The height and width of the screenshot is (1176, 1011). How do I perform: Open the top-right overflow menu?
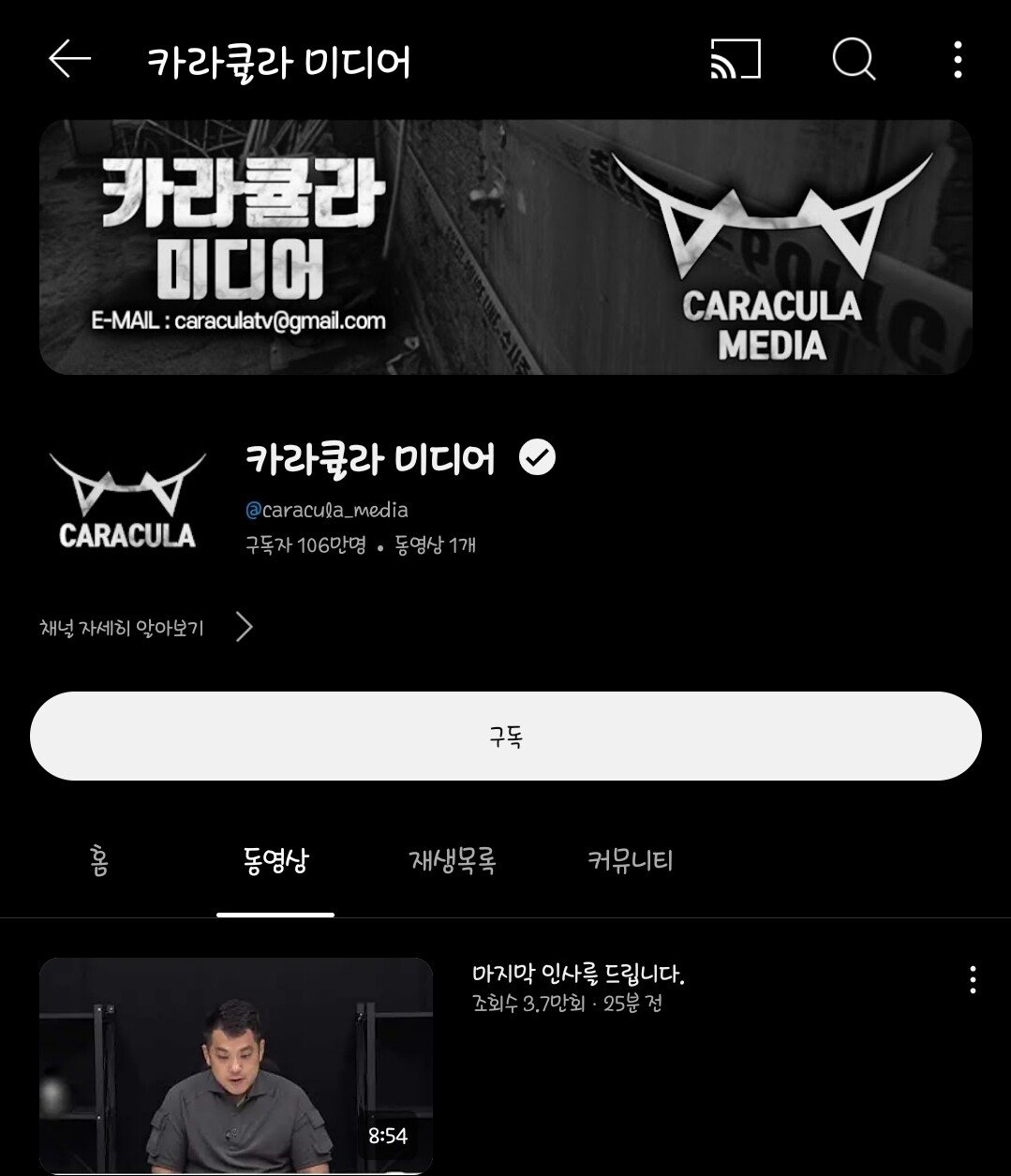click(x=957, y=60)
